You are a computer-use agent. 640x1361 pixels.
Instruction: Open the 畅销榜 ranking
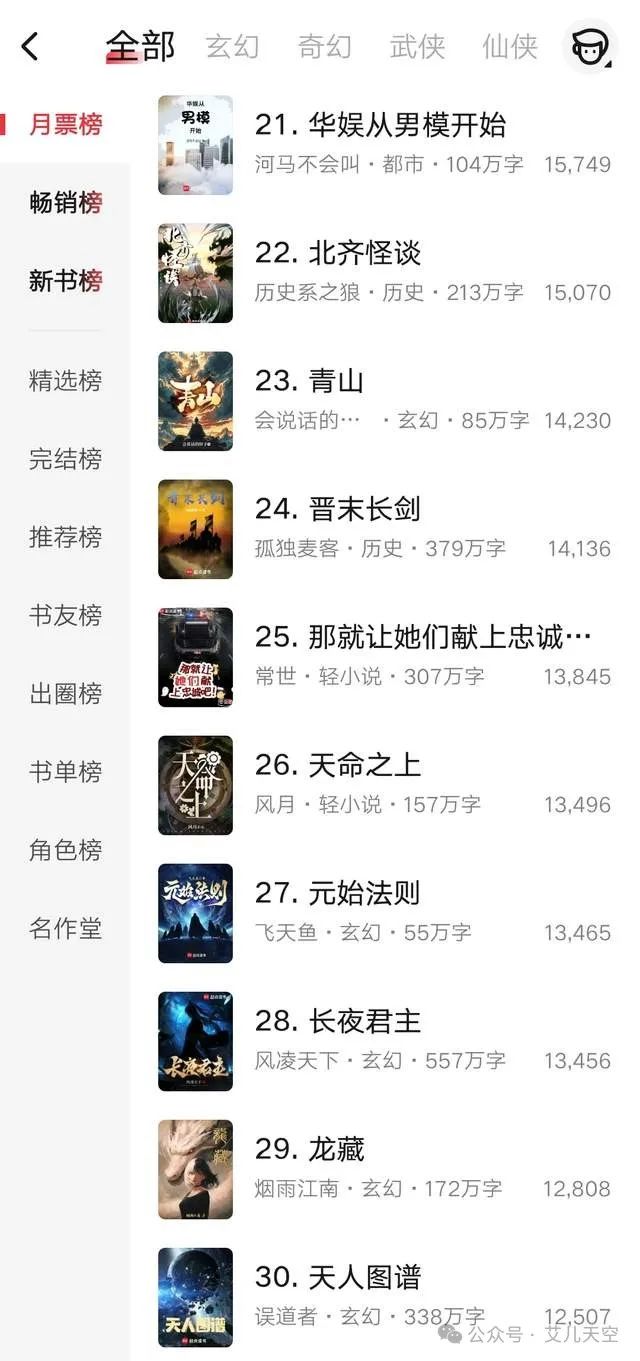click(x=65, y=203)
